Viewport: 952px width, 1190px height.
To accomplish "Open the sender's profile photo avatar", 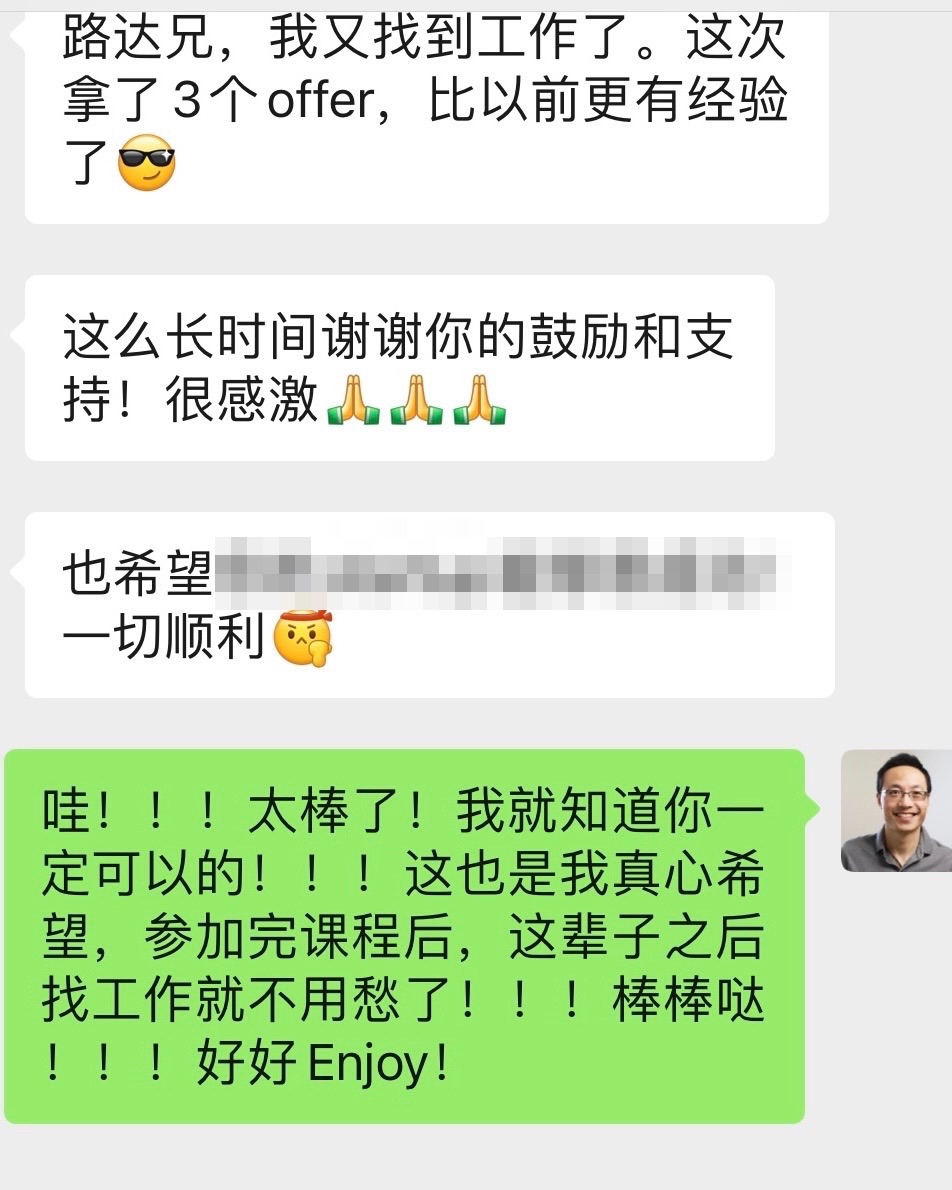I will tap(897, 810).
